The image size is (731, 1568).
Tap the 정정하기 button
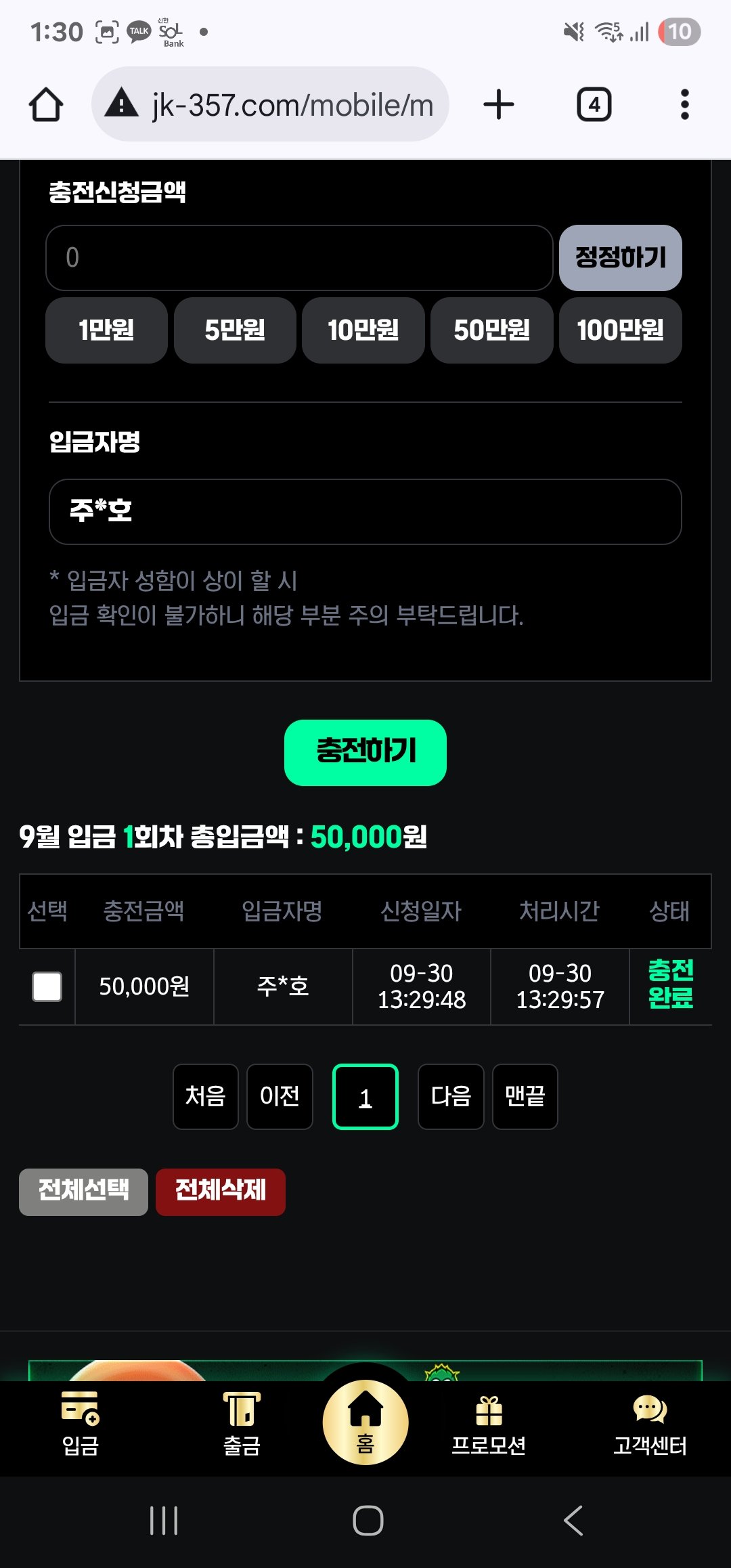pos(620,258)
